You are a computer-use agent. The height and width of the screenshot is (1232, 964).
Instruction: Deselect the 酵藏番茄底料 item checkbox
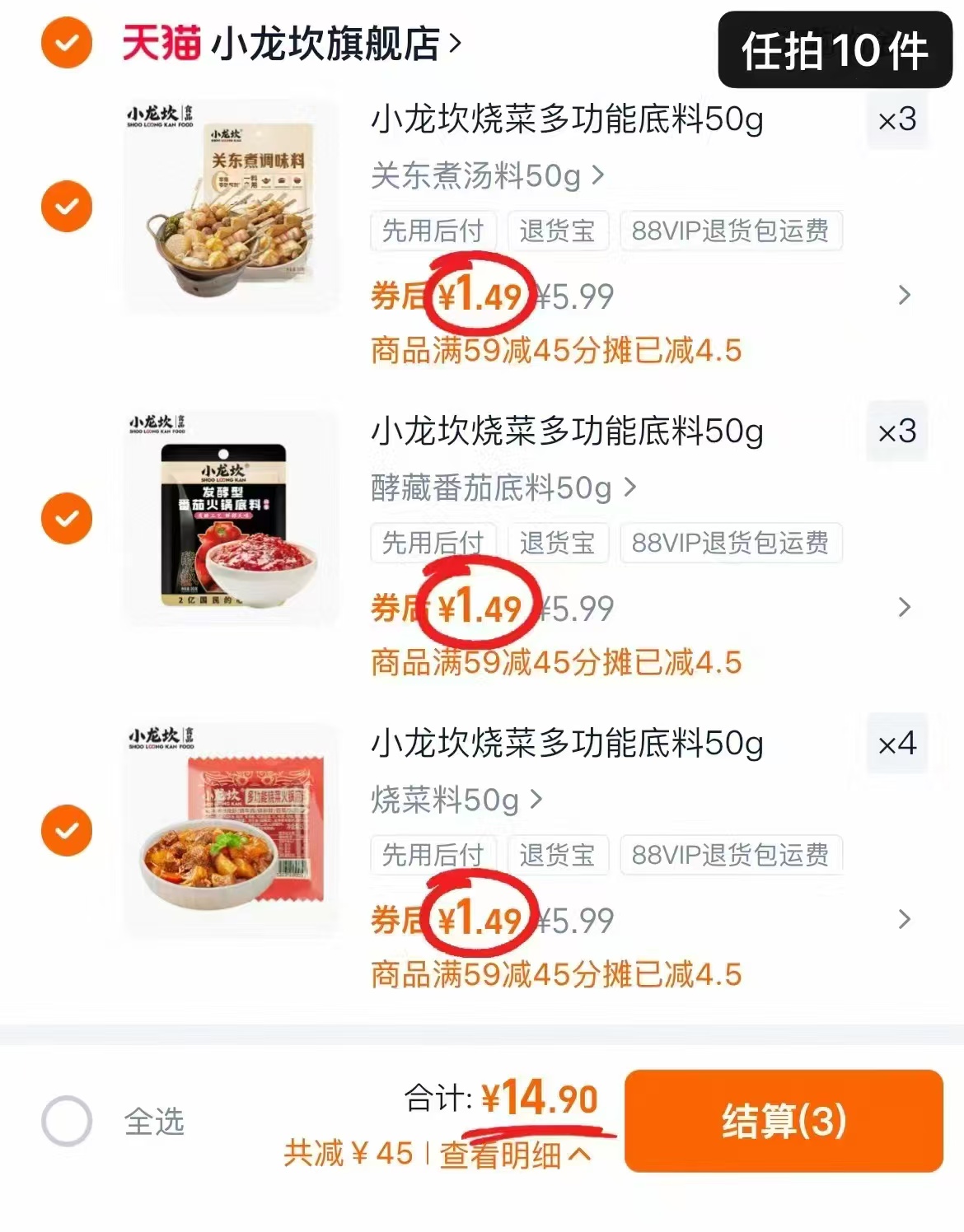(x=66, y=519)
